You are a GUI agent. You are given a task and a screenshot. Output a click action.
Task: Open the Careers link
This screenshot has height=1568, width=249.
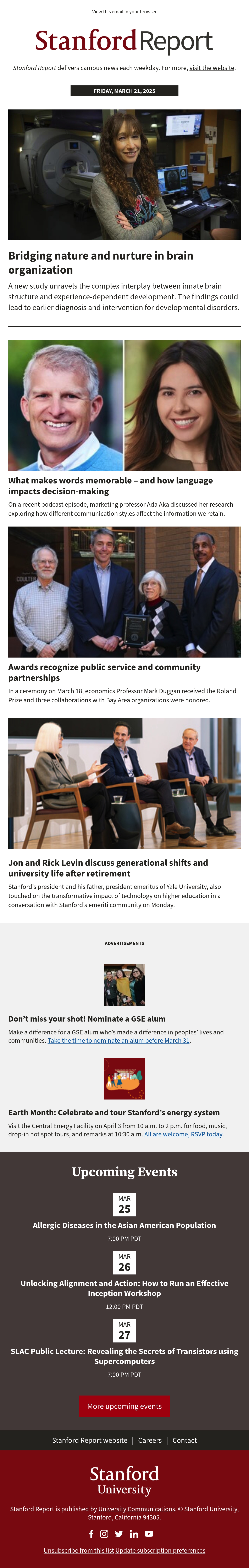coord(150,1440)
